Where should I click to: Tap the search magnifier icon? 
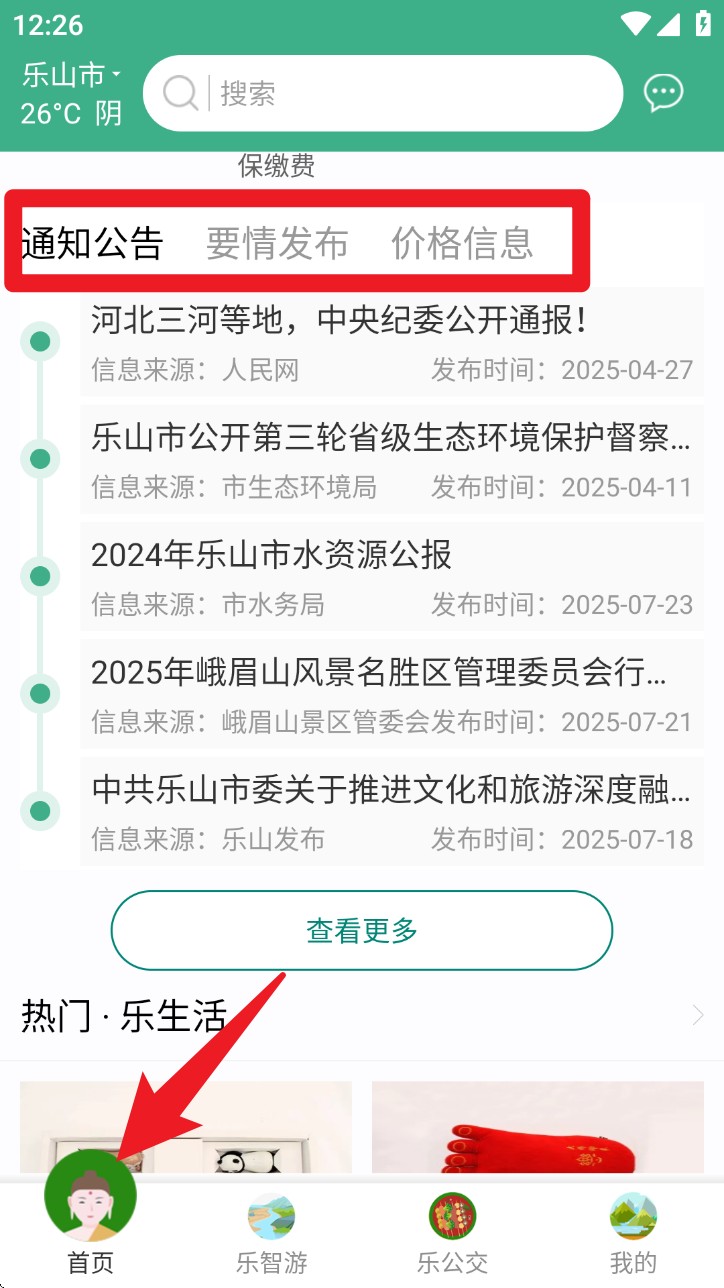tap(180, 92)
